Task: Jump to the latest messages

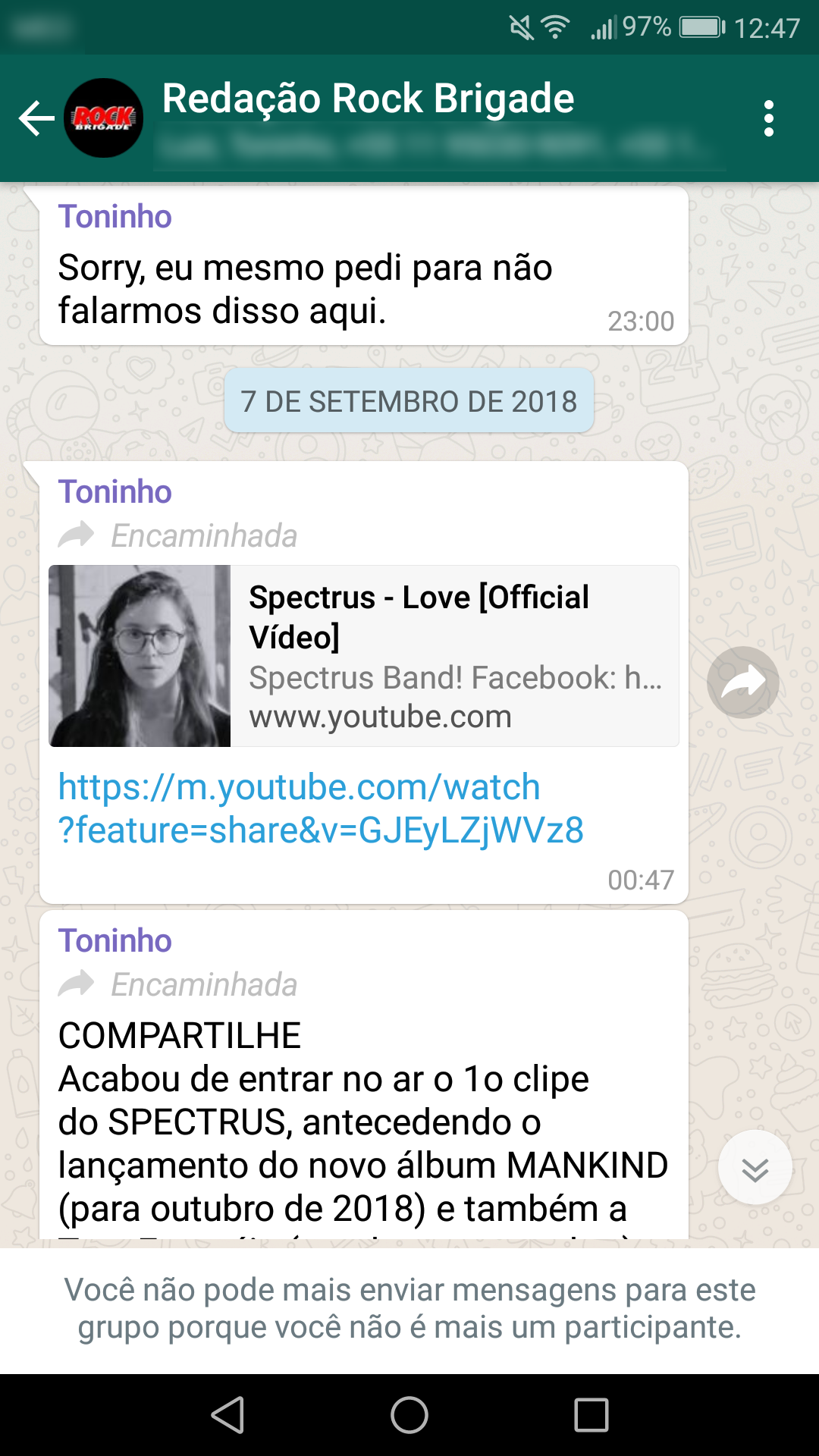Action: (755, 1168)
